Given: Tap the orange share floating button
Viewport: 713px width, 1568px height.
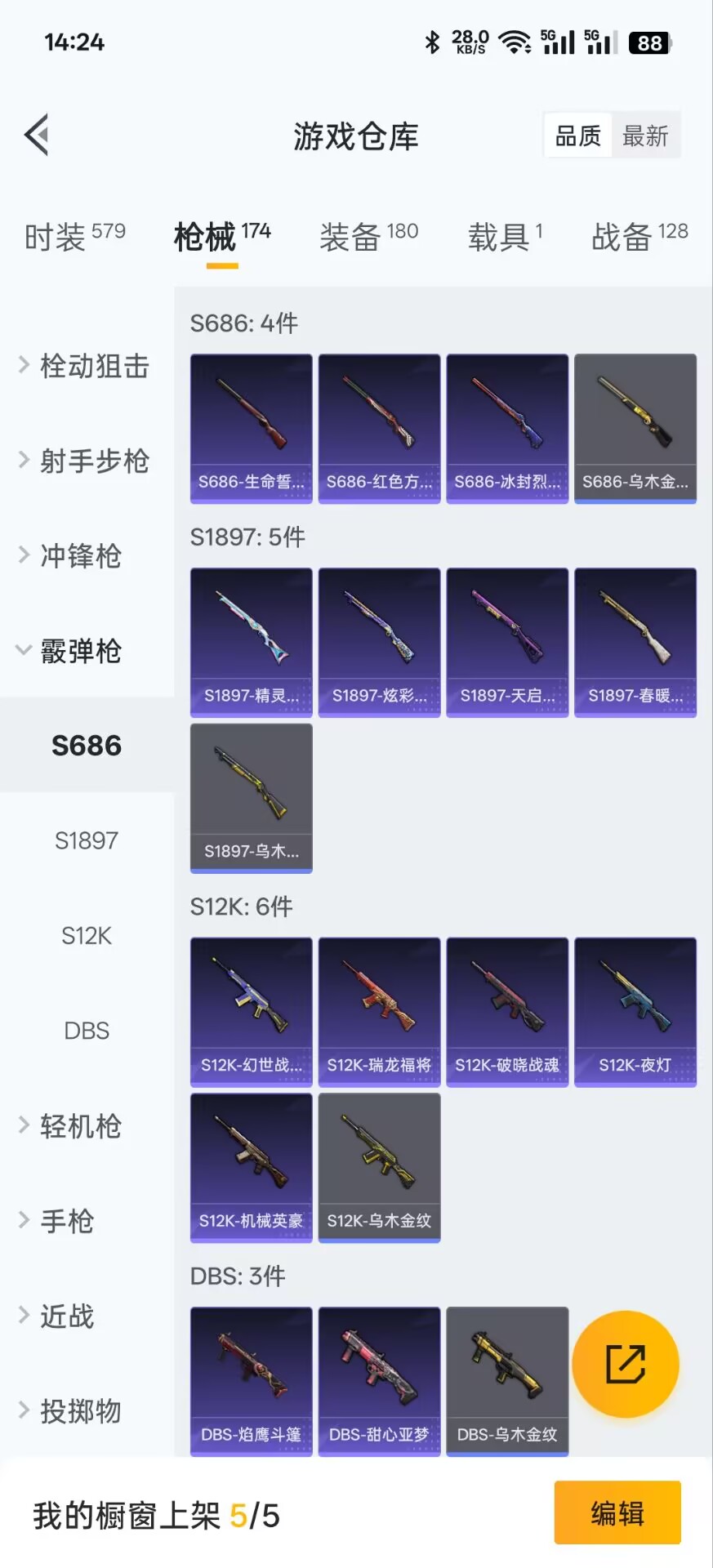Looking at the screenshot, I should click(625, 1363).
